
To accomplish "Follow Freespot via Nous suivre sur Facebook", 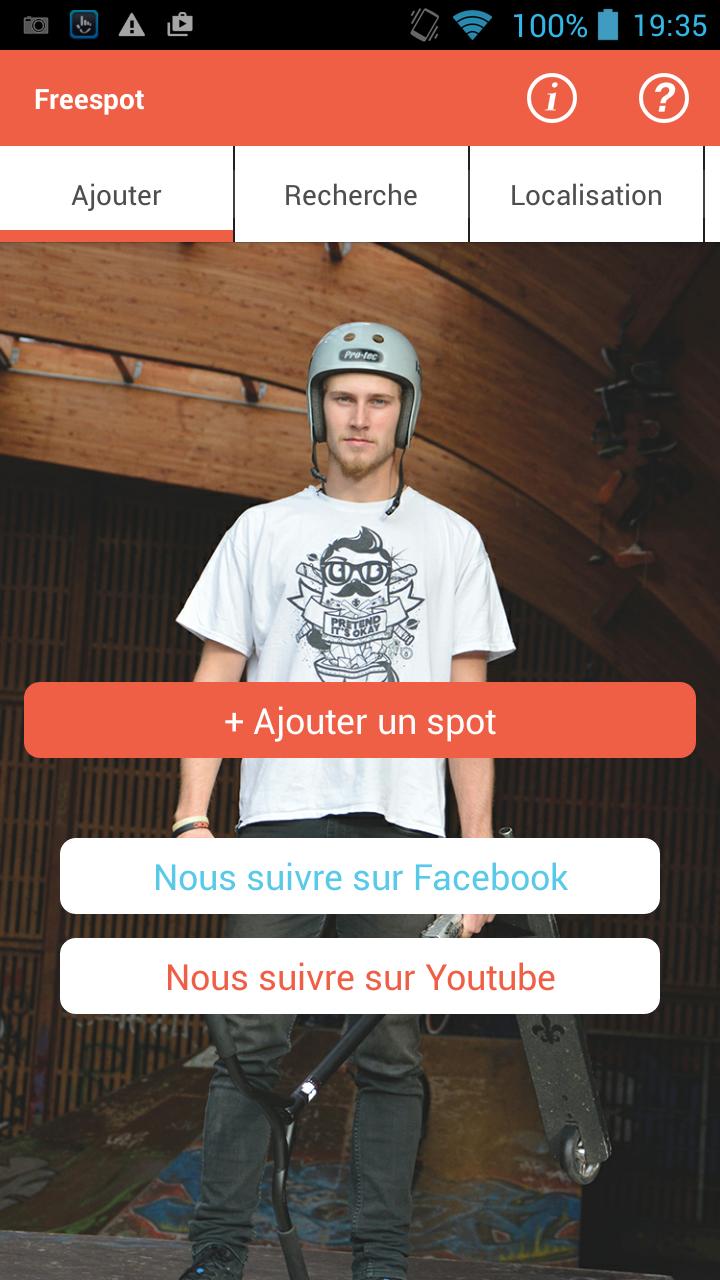I will [360, 877].
